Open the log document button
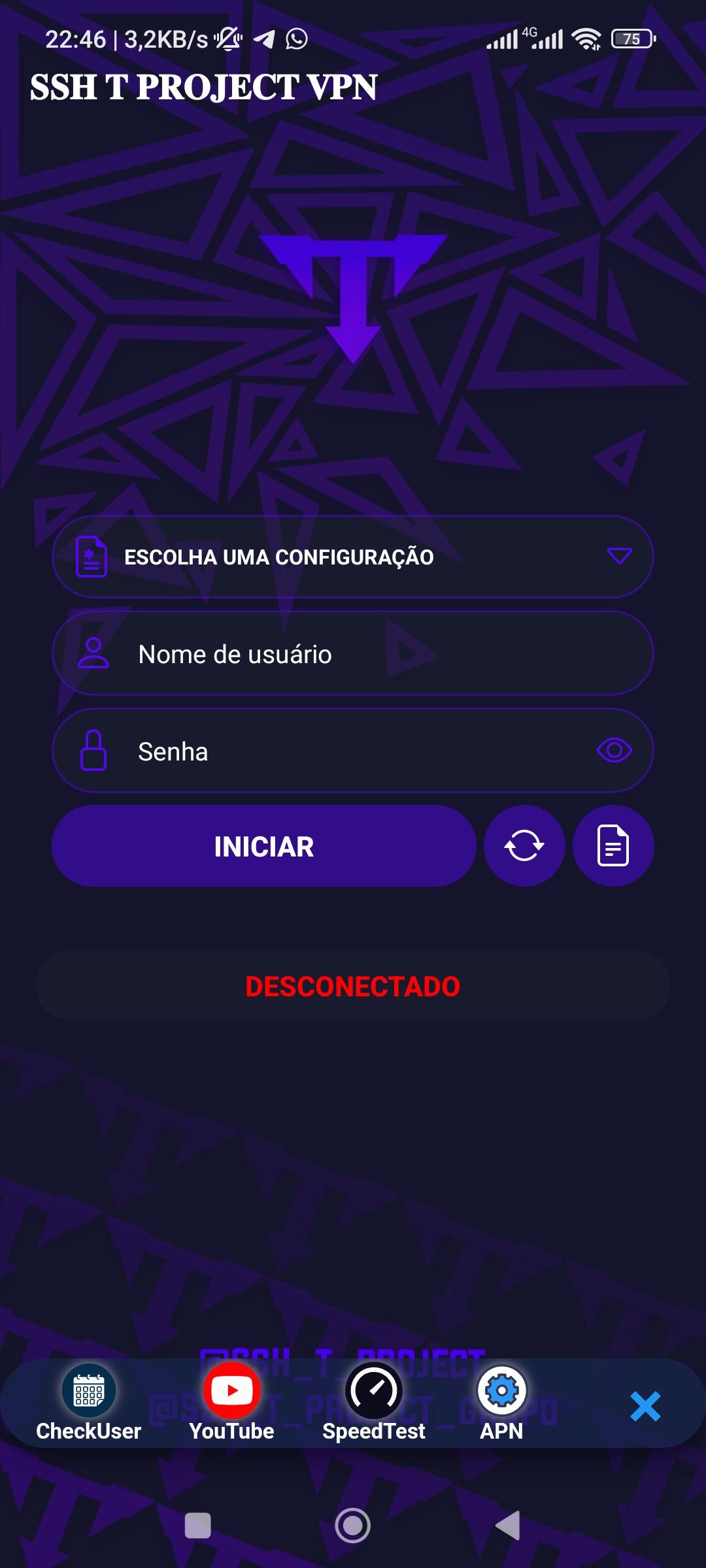The width and height of the screenshot is (706, 1568). click(x=613, y=846)
